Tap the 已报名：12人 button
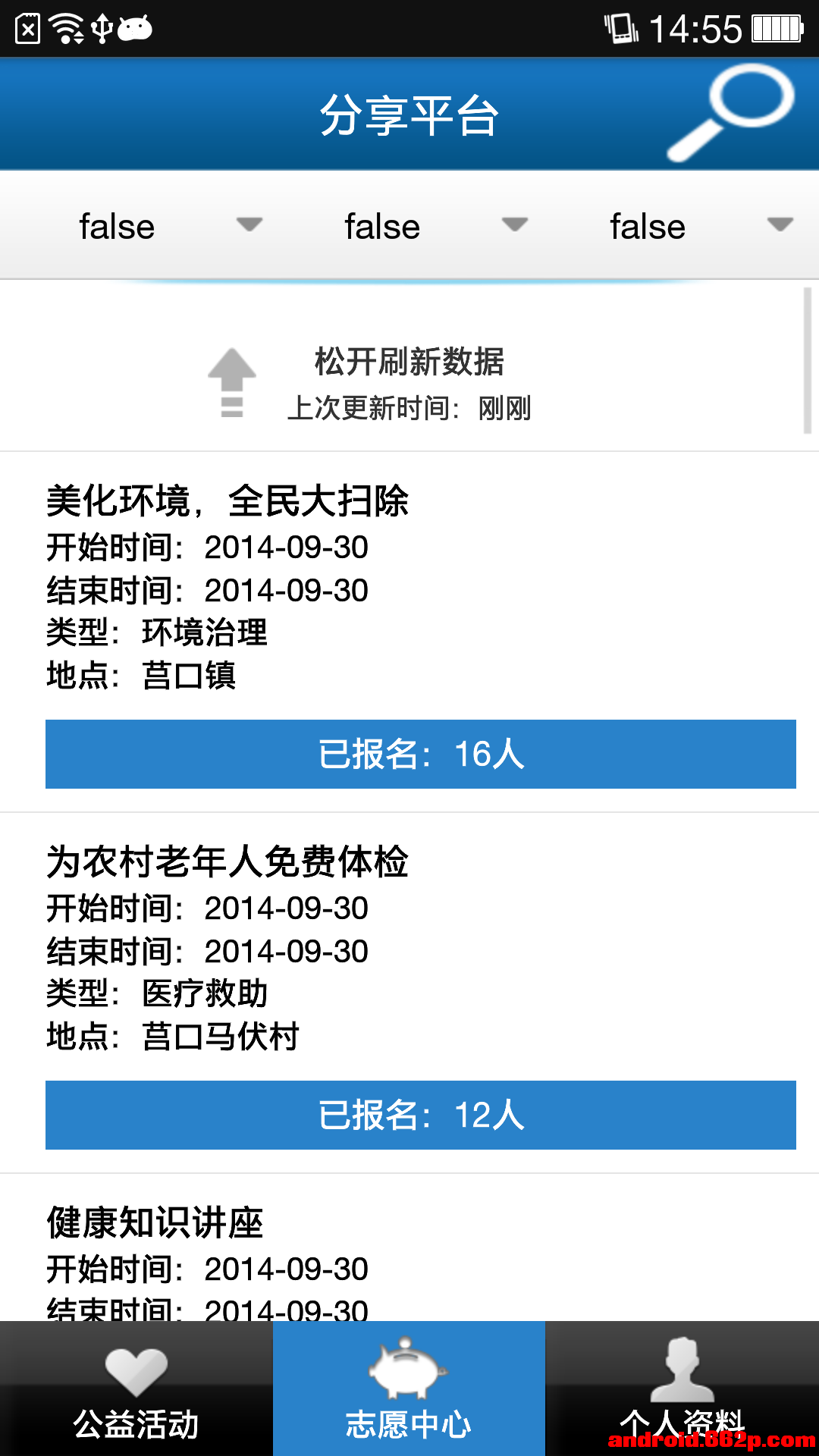Screen dimensions: 819x1456 click(x=421, y=1115)
